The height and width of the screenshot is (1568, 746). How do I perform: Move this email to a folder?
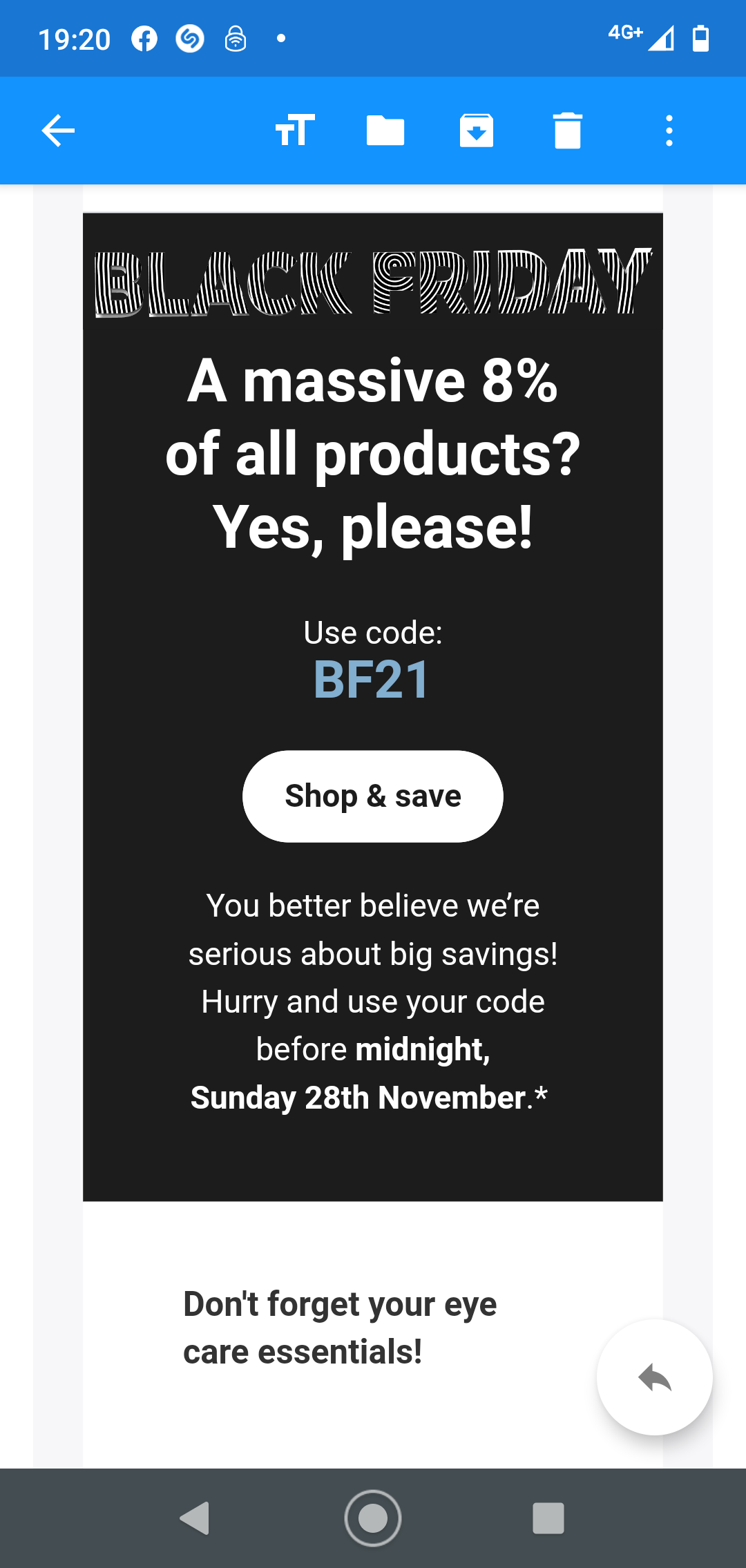pyautogui.click(x=385, y=130)
